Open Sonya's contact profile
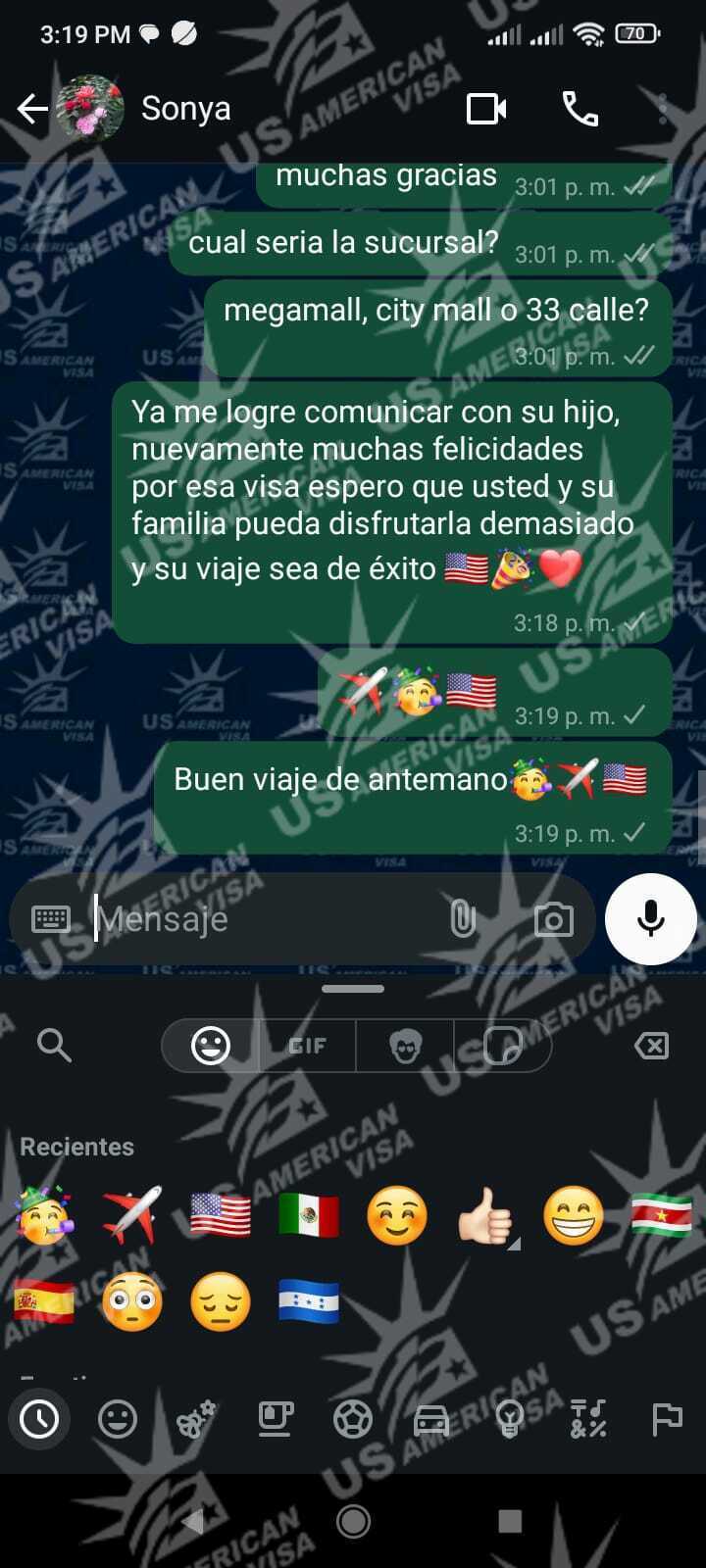Screen dimensions: 706x1568 pyautogui.click(x=184, y=109)
